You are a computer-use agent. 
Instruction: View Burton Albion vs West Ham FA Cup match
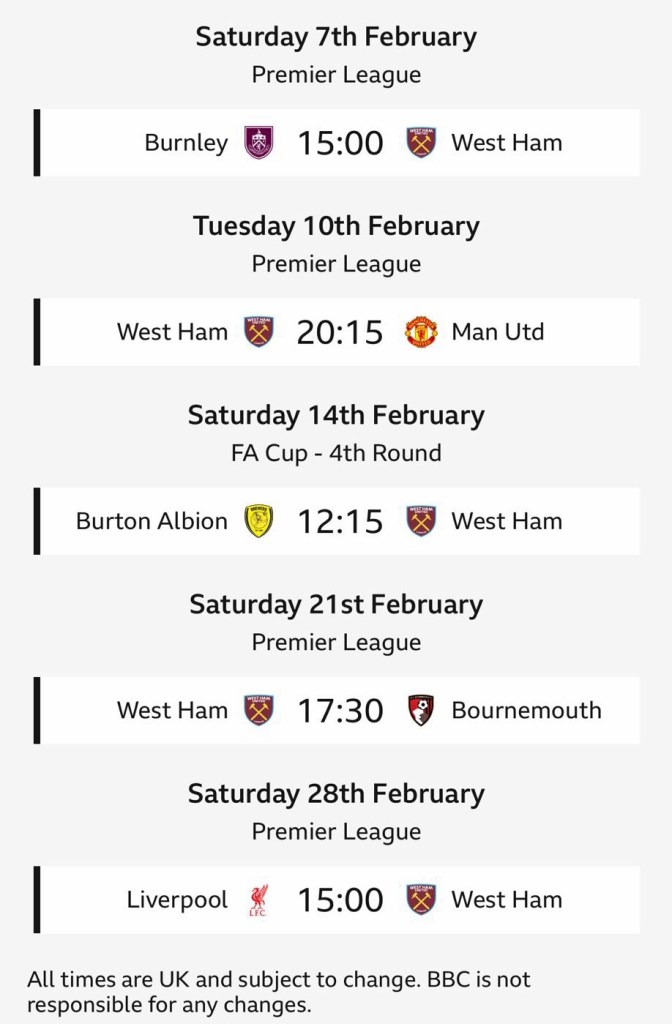340,521
